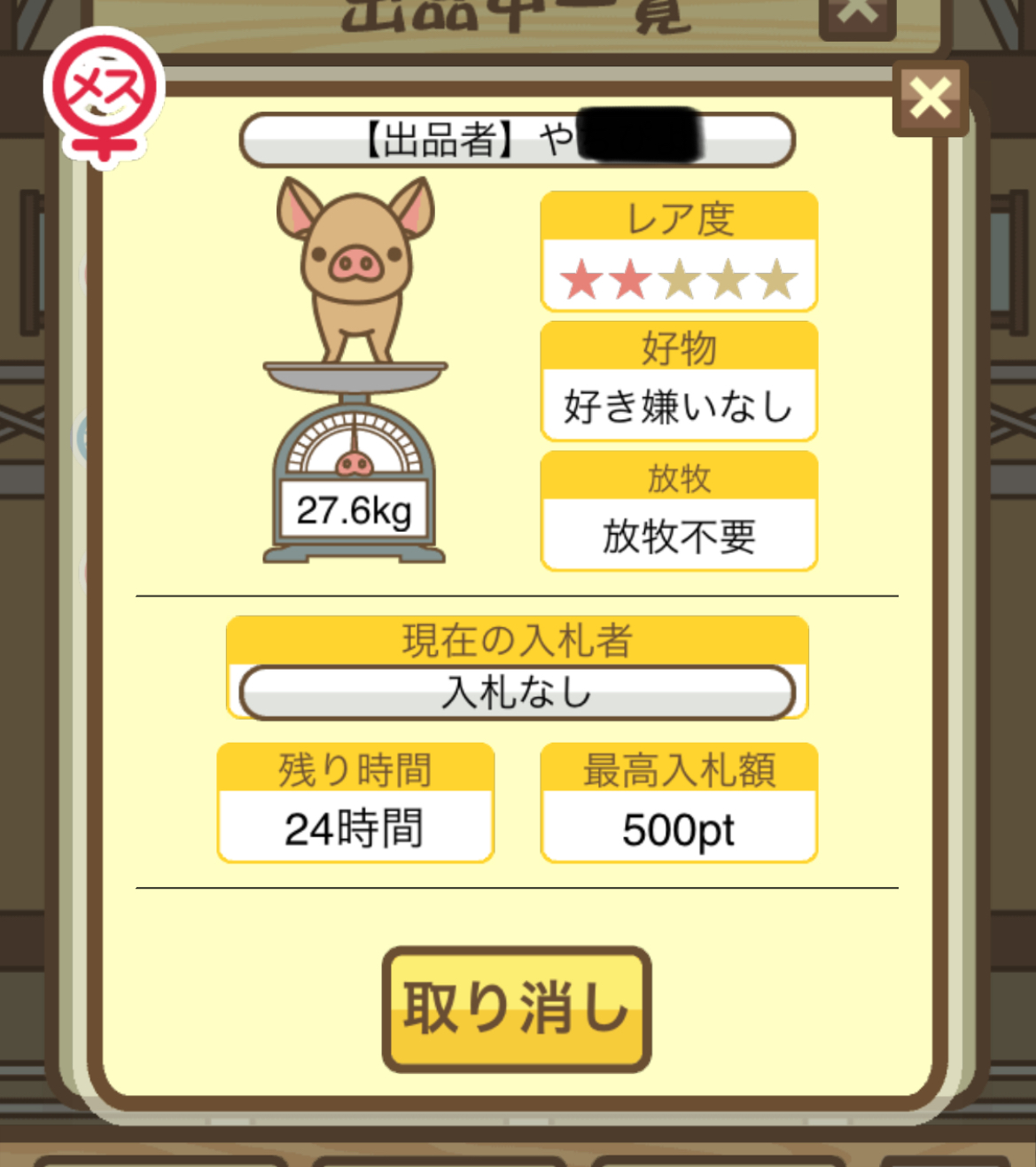The width and height of the screenshot is (1036, 1167).
Task: Tap the 取り消し cancel listing button
Action: [517, 1008]
